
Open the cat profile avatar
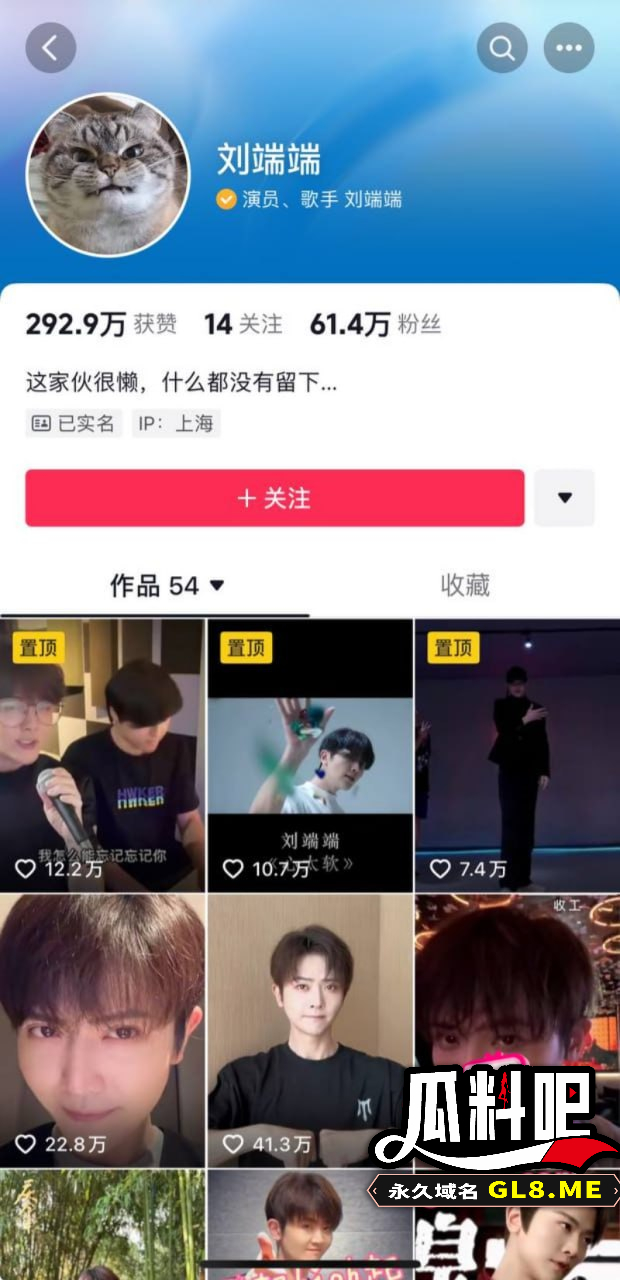coord(108,175)
